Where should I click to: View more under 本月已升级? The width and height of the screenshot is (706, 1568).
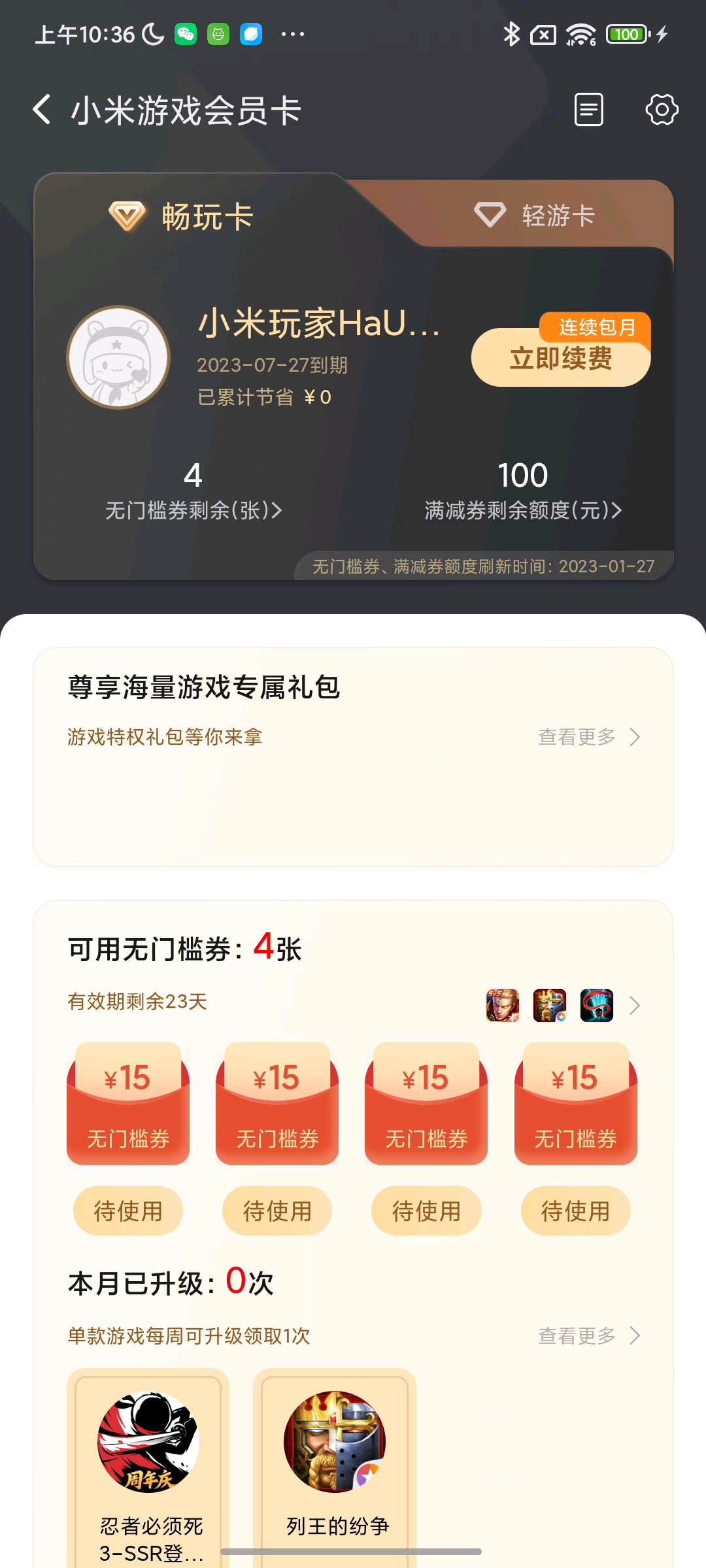(x=588, y=1336)
